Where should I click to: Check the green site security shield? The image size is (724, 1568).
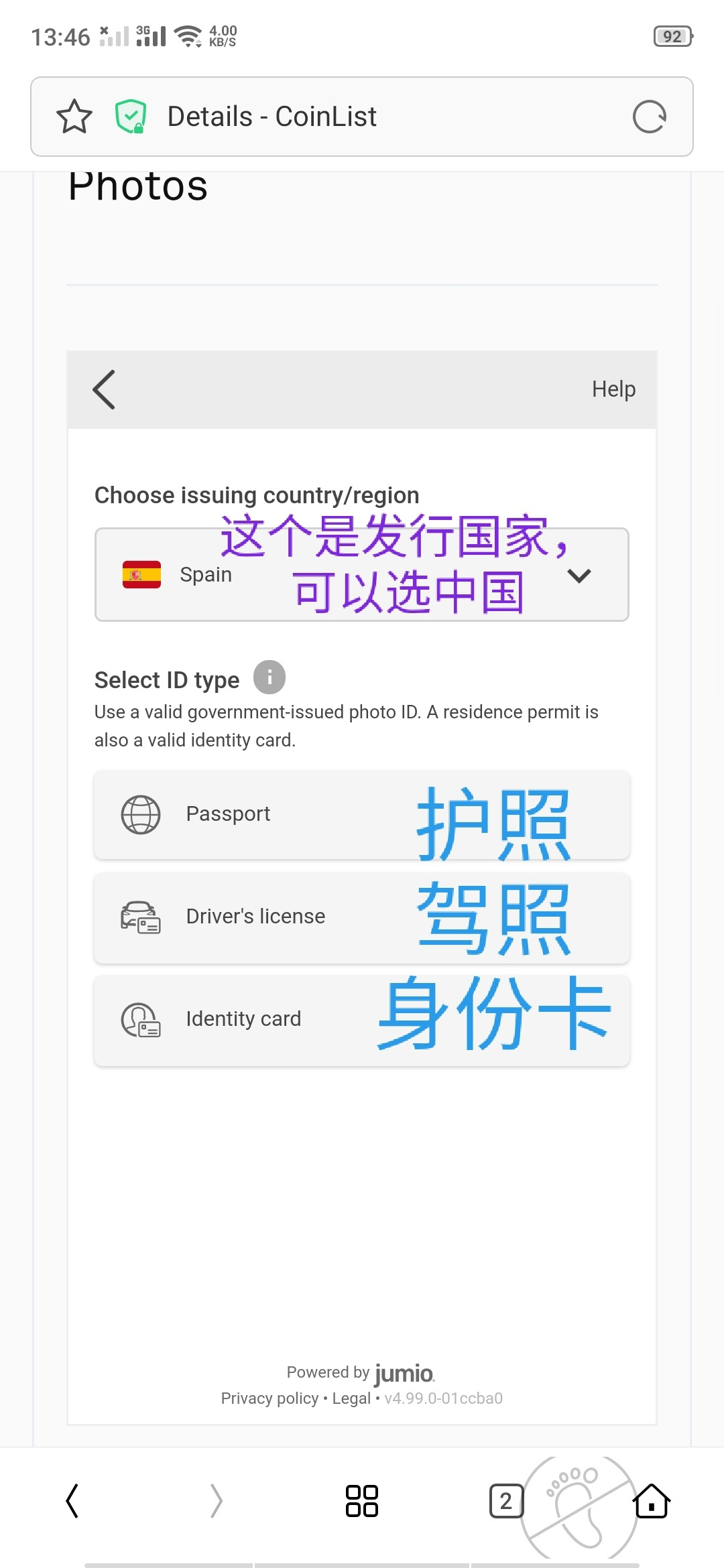[x=131, y=117]
